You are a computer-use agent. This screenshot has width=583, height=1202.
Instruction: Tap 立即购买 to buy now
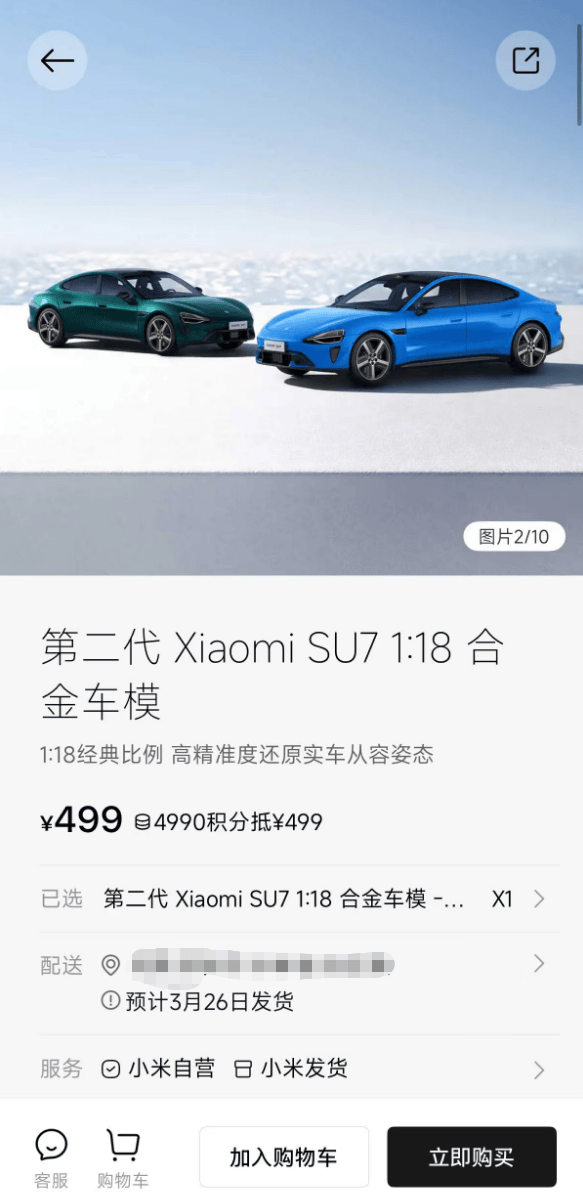471,1157
